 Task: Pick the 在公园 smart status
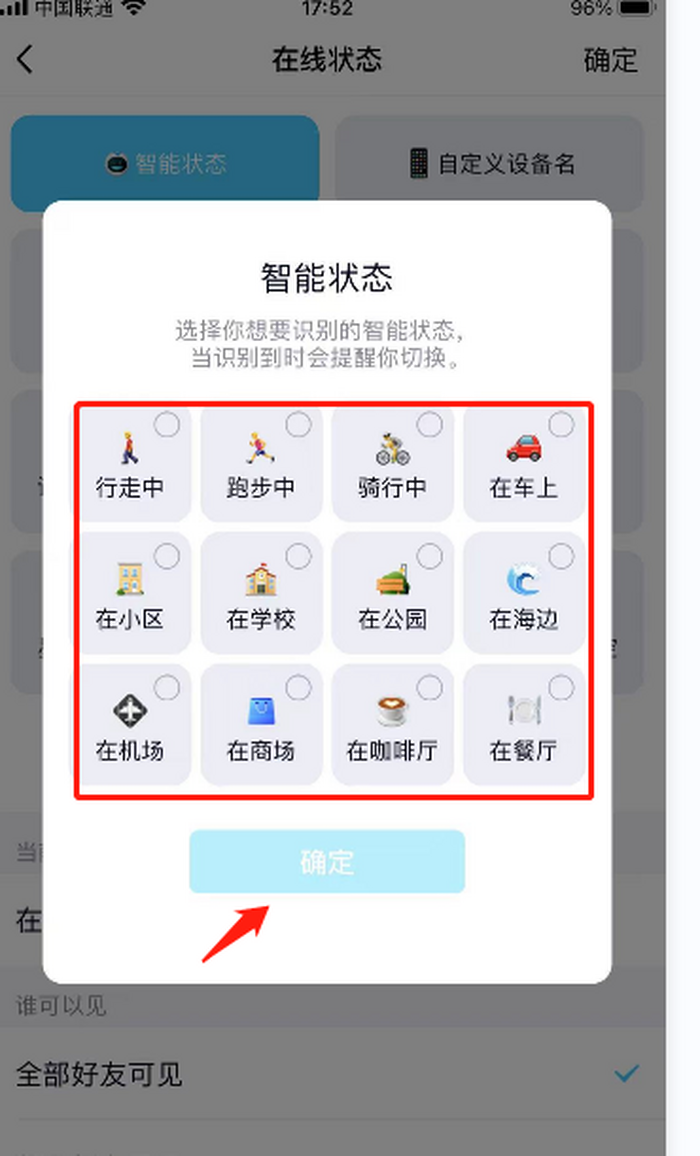pyautogui.click(x=393, y=594)
